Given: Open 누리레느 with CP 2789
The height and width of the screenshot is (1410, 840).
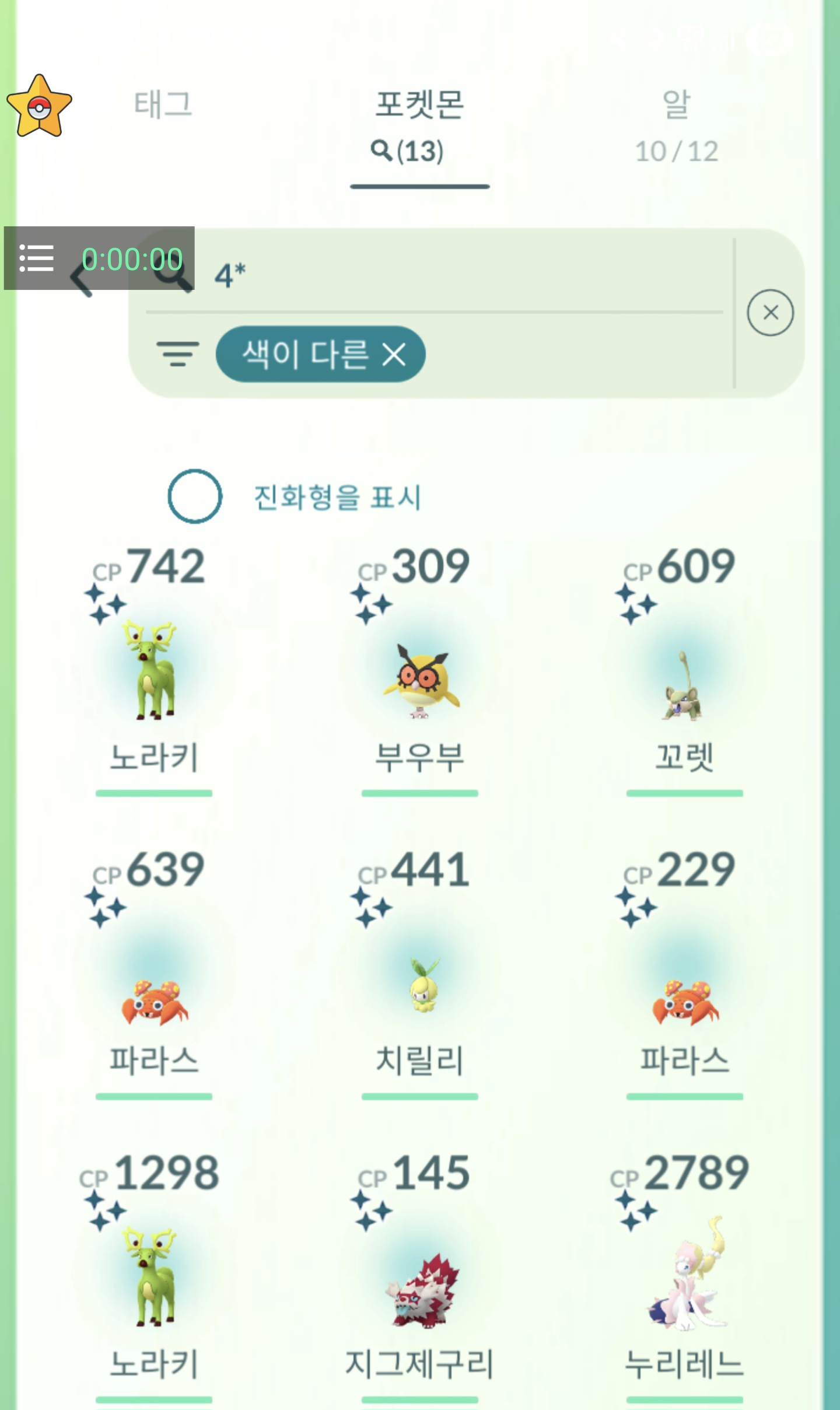Looking at the screenshot, I should pos(684,1278).
